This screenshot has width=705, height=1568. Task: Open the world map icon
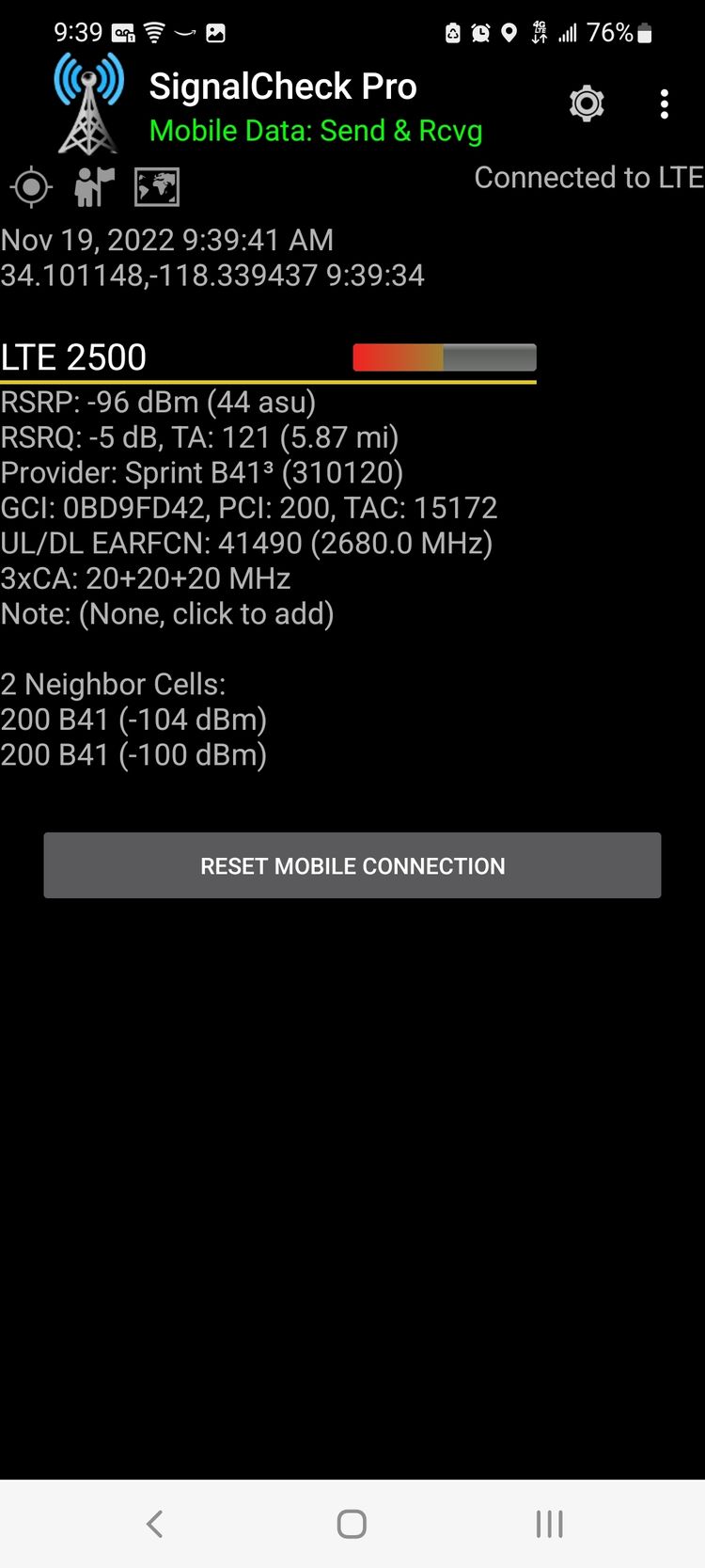click(157, 187)
